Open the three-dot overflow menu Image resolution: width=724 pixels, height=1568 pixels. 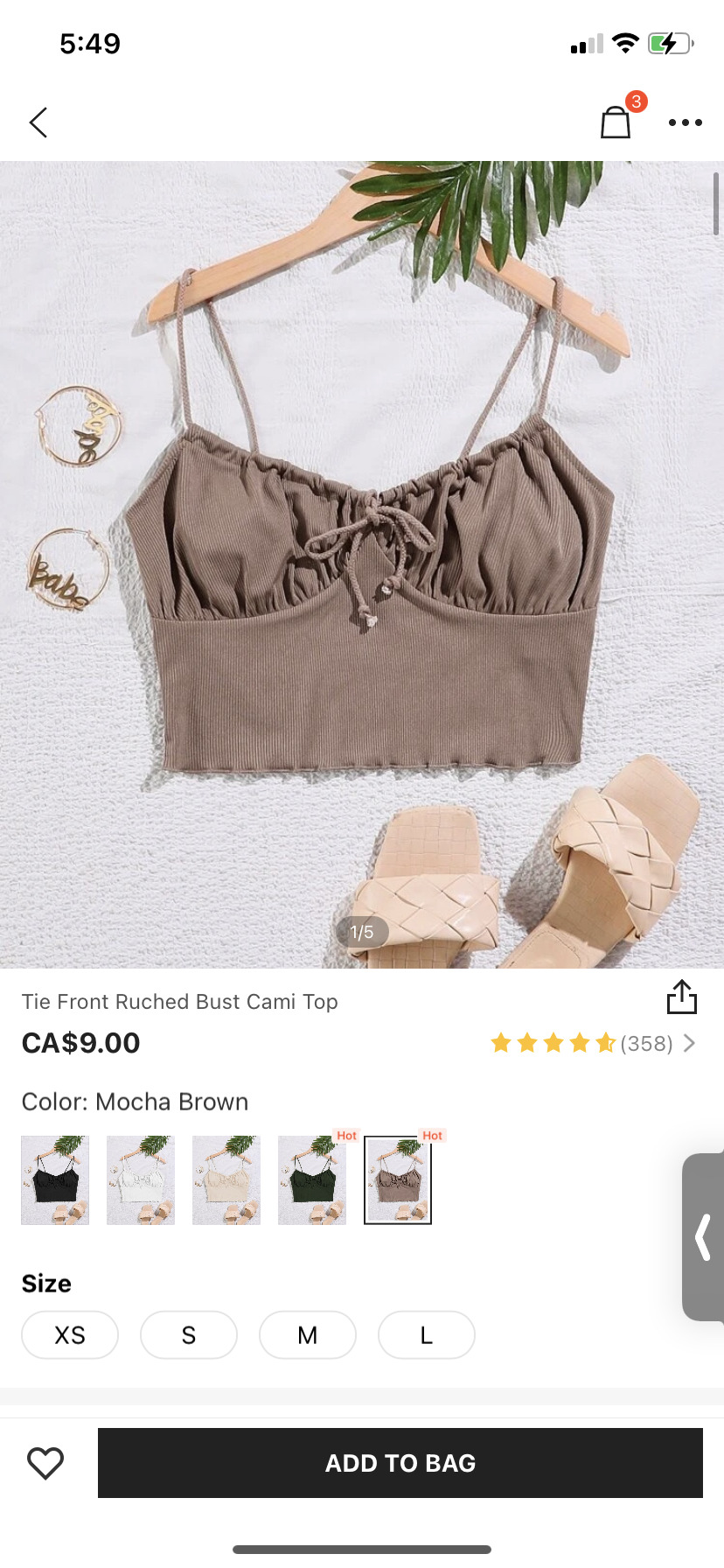[685, 122]
